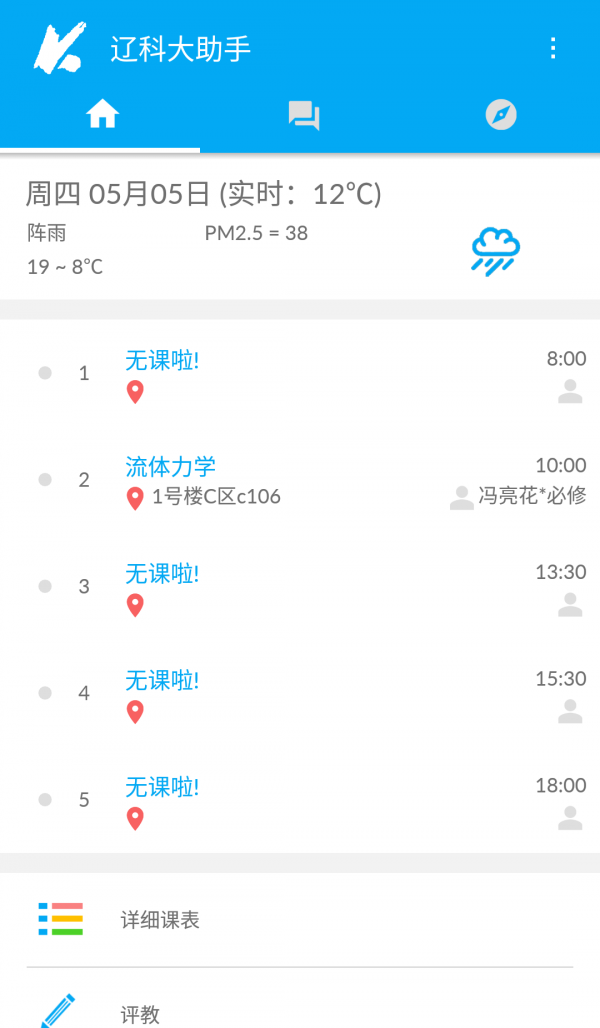Select period 1 slot at 8:00
Viewport: 600px width, 1028px height.
tap(300, 373)
